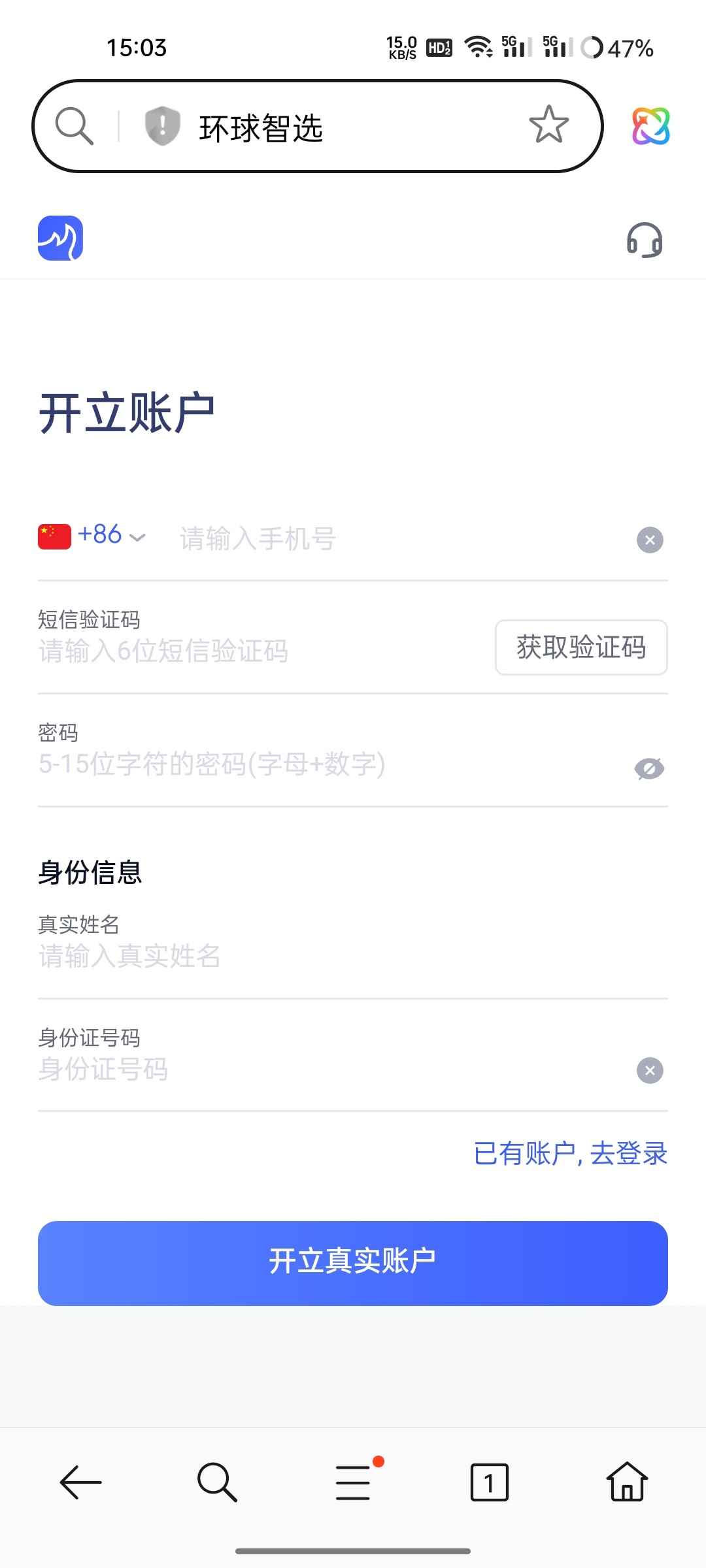The image size is (706, 1568).
Task: View open browser tabs
Action: [x=489, y=1482]
